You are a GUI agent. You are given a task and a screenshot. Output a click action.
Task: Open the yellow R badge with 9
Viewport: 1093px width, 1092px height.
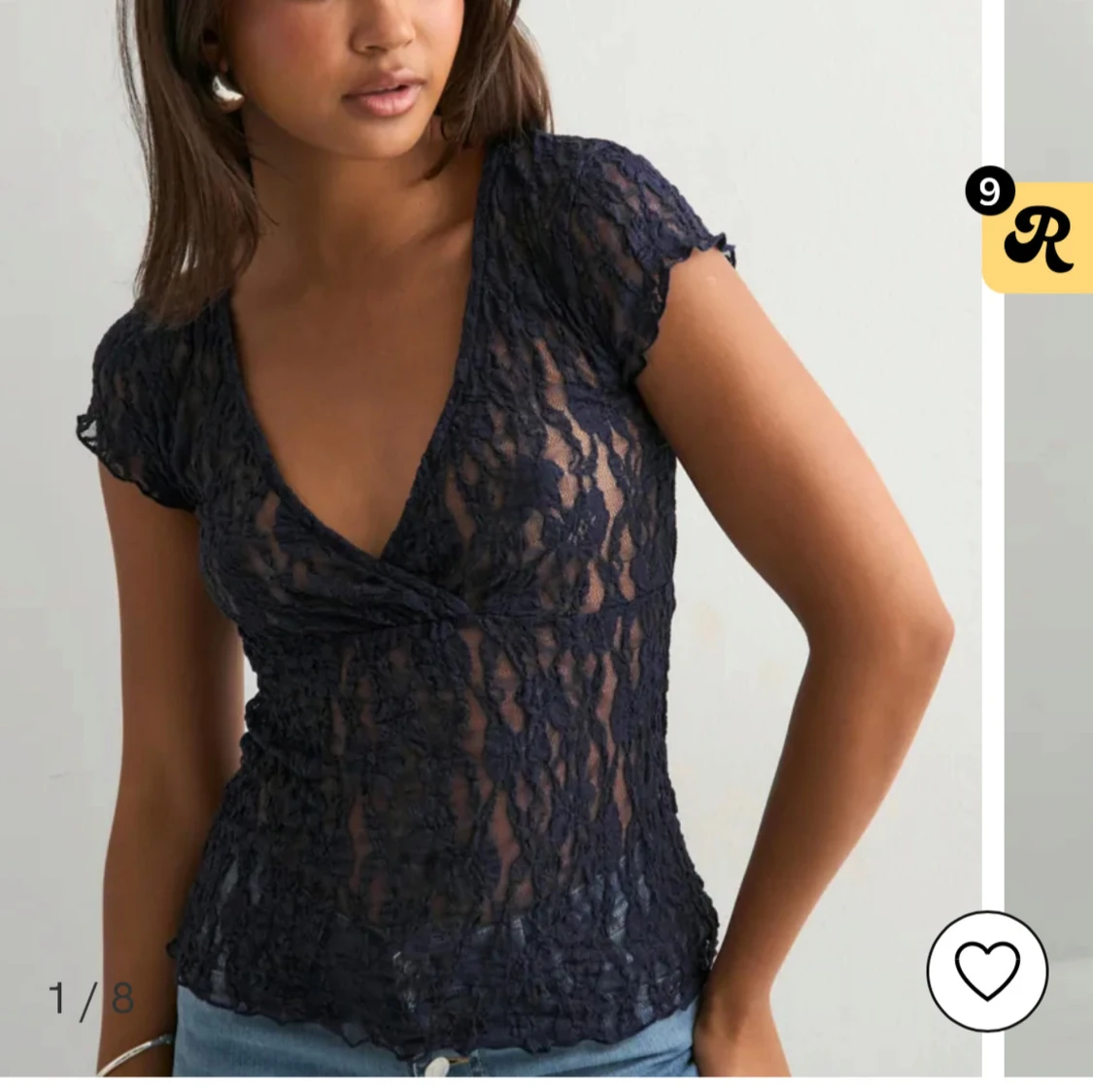pyautogui.click(x=1039, y=237)
